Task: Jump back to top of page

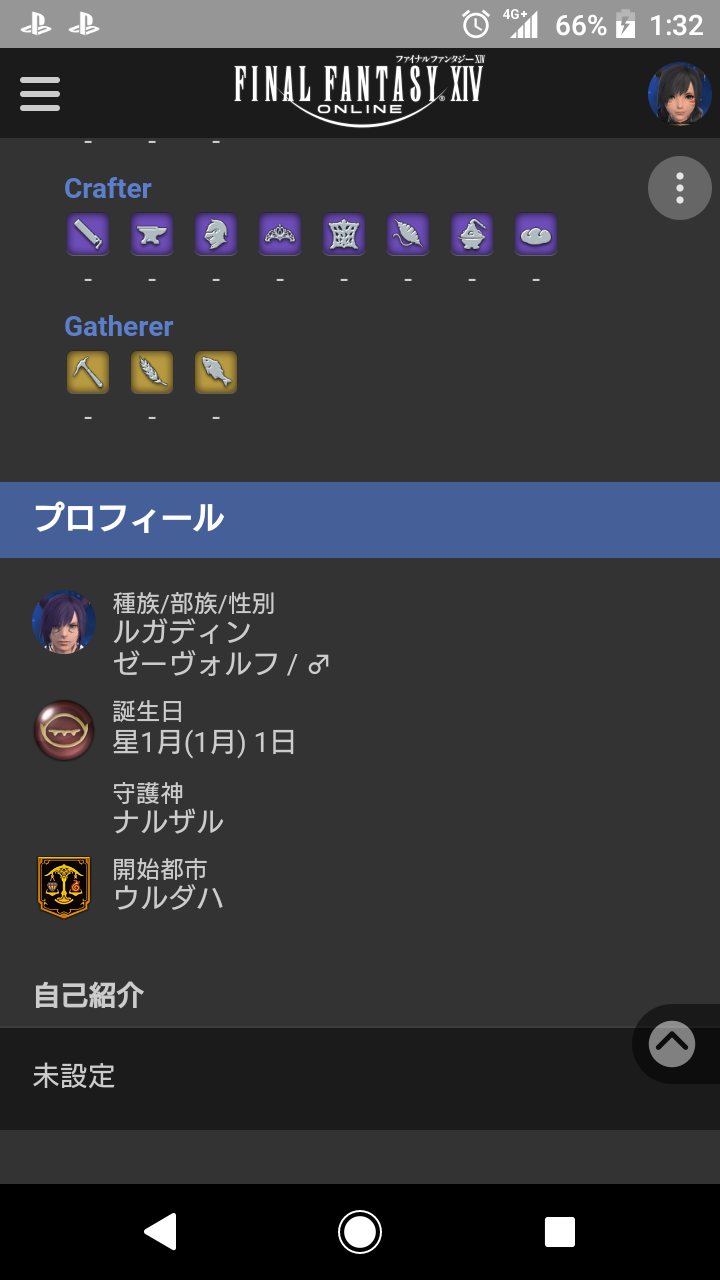Action: pos(672,1044)
